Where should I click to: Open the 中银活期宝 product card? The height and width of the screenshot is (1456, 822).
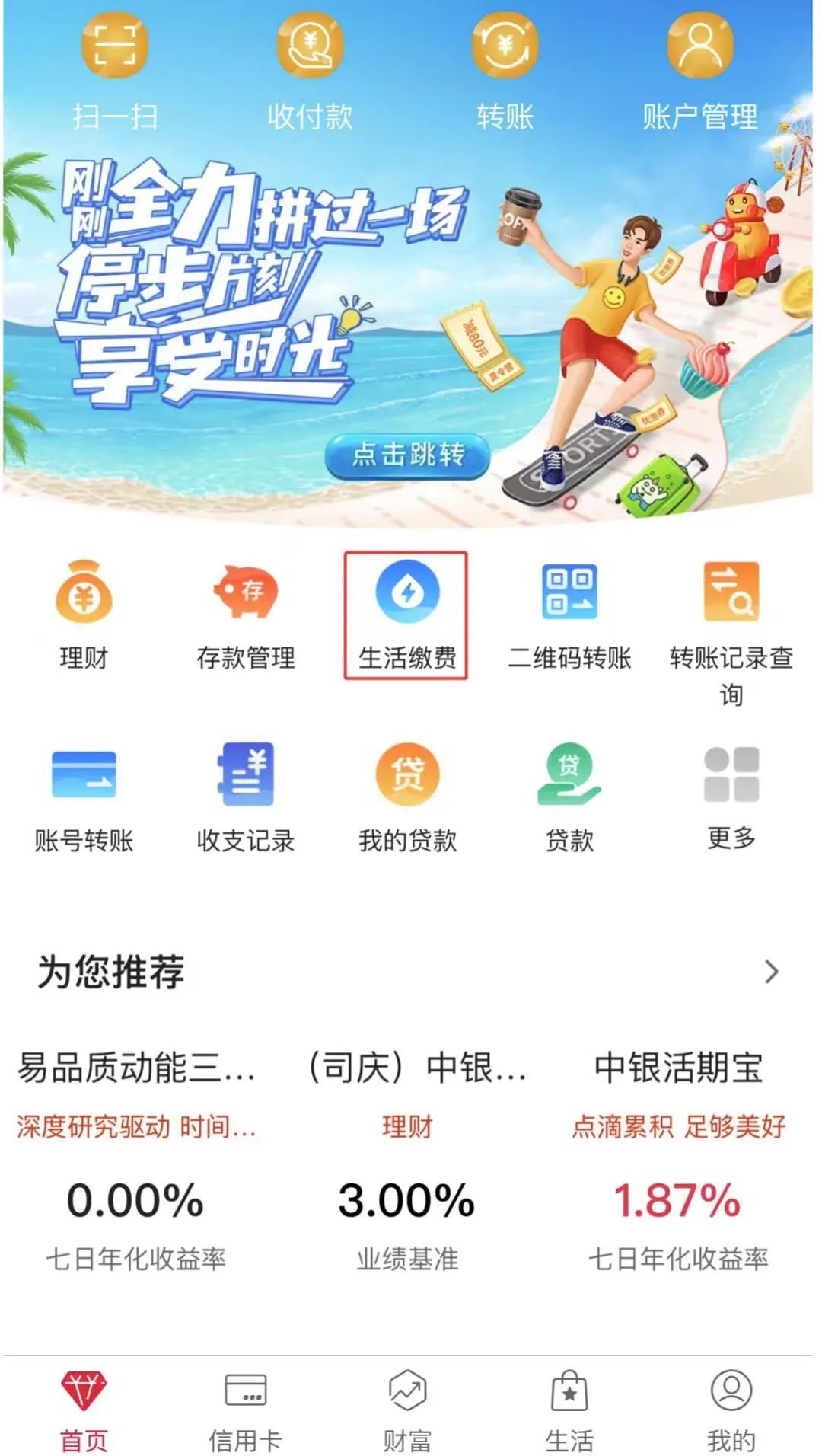(x=677, y=1157)
